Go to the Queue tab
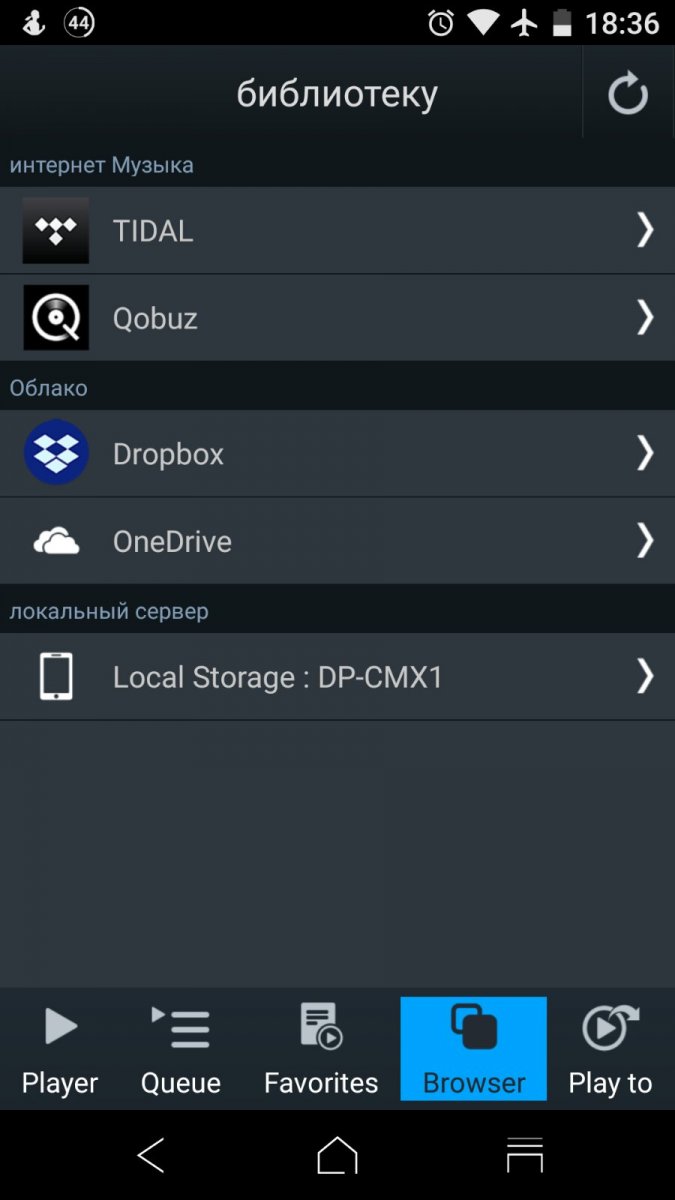 (181, 1049)
